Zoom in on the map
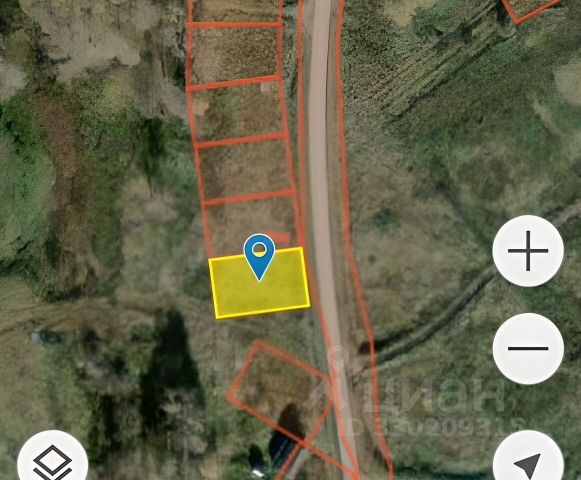The image size is (581, 480). [528, 251]
